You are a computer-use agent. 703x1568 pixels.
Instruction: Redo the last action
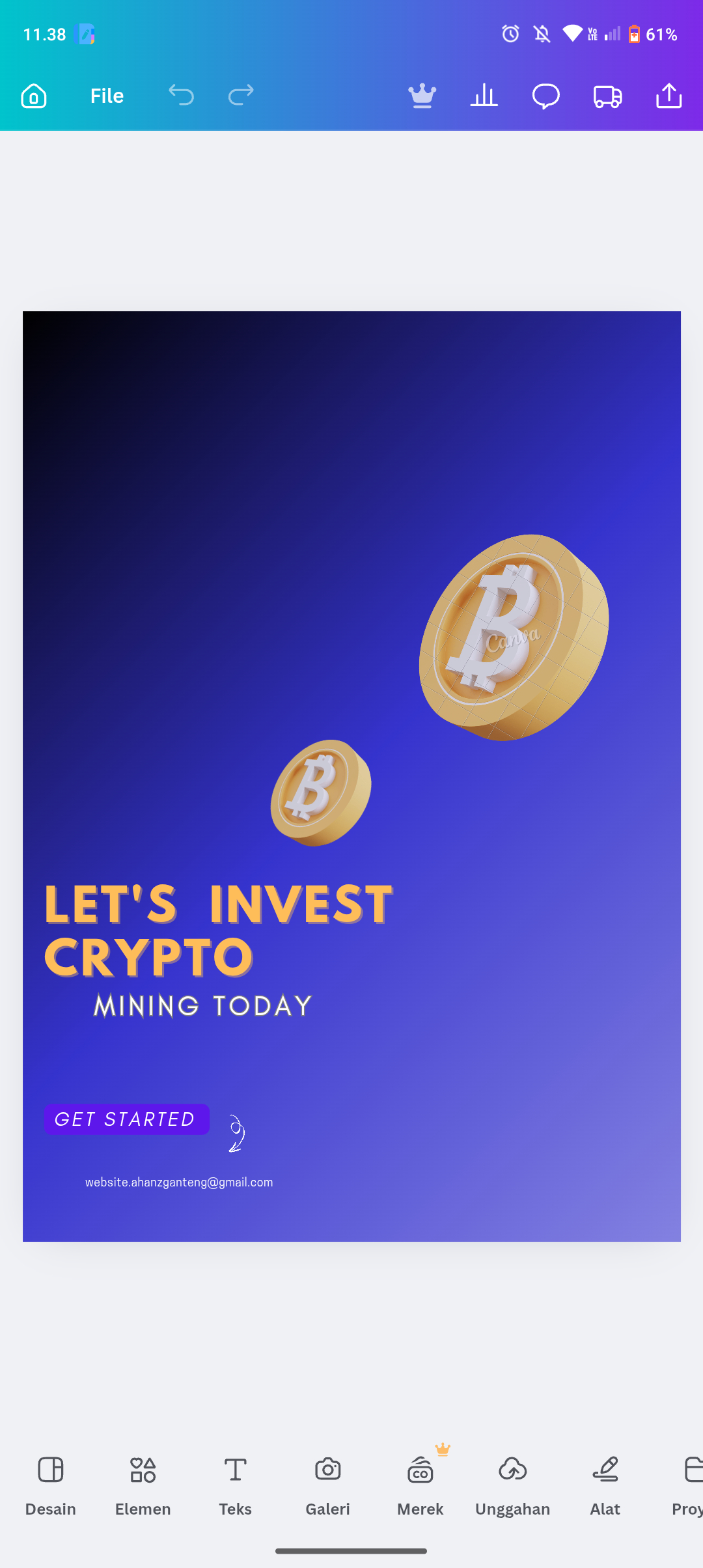(x=241, y=96)
